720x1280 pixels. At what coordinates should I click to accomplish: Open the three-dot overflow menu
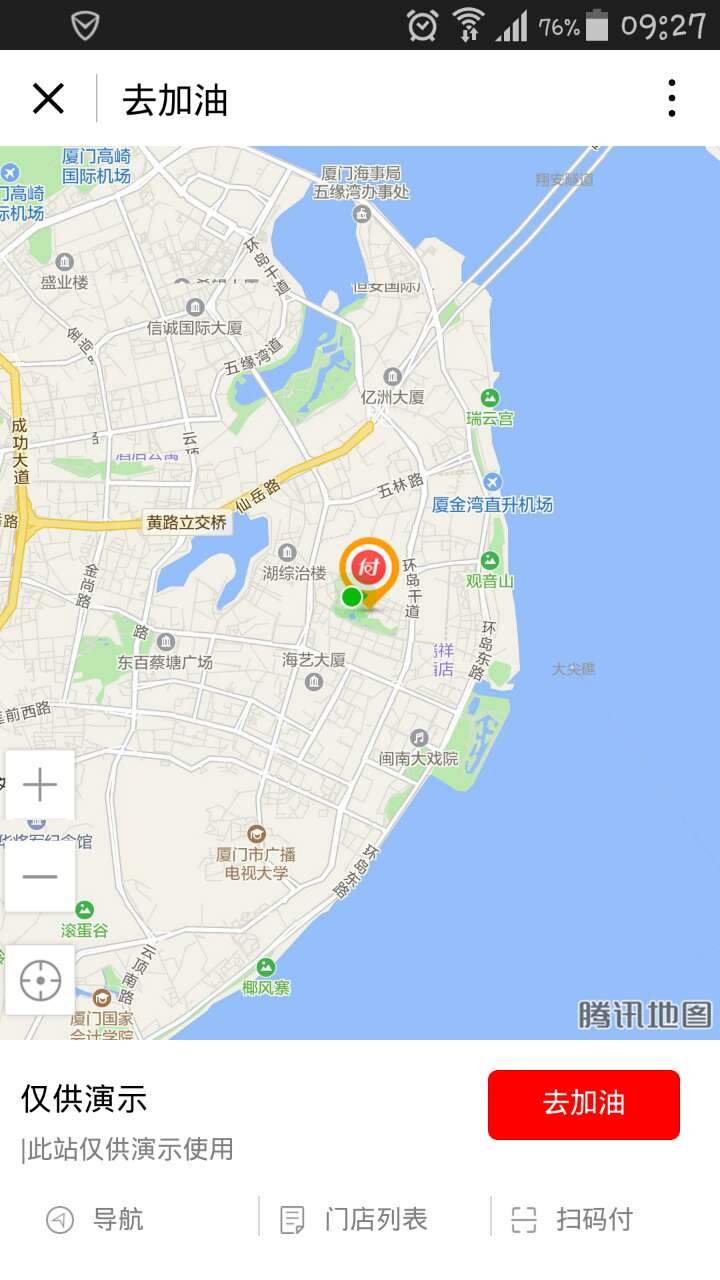point(672,99)
